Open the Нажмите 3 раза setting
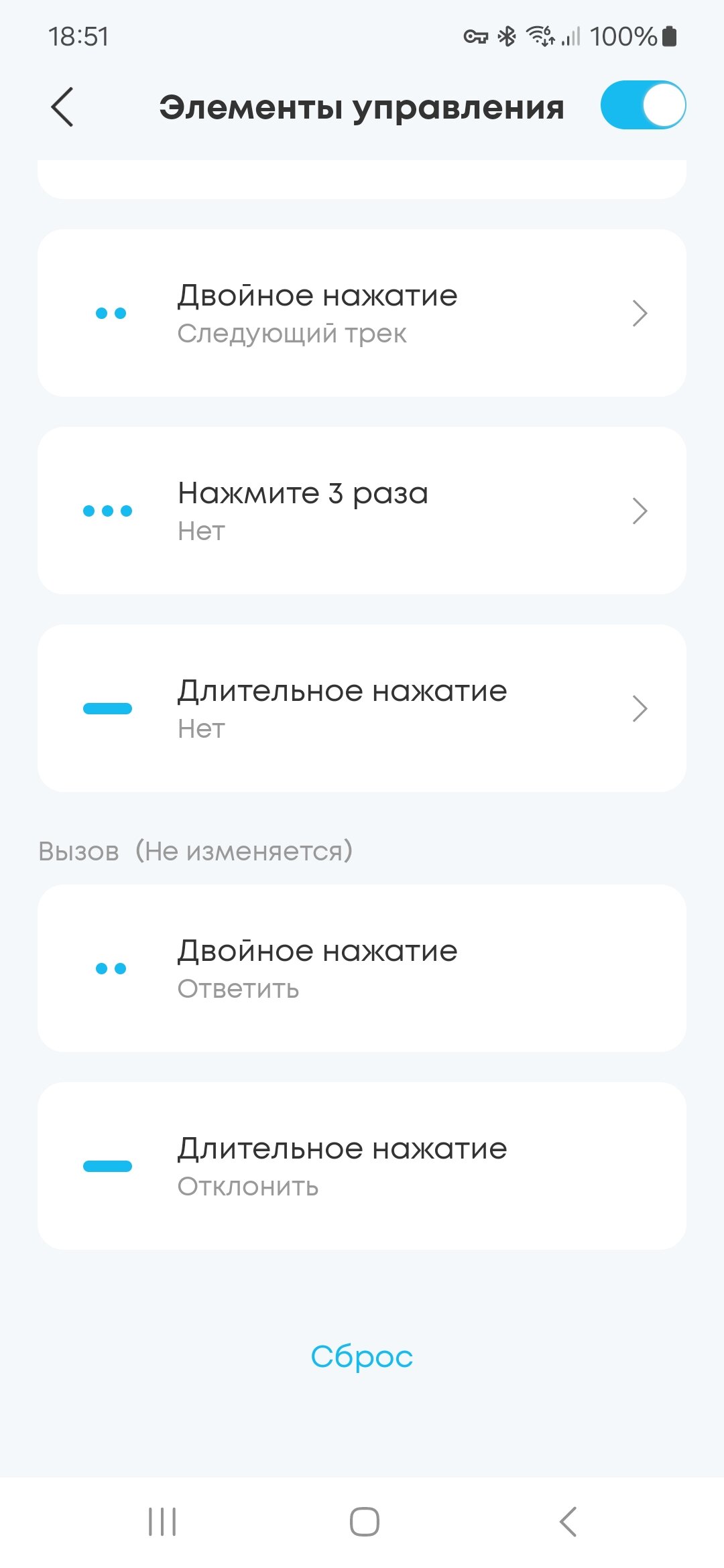 (362, 511)
